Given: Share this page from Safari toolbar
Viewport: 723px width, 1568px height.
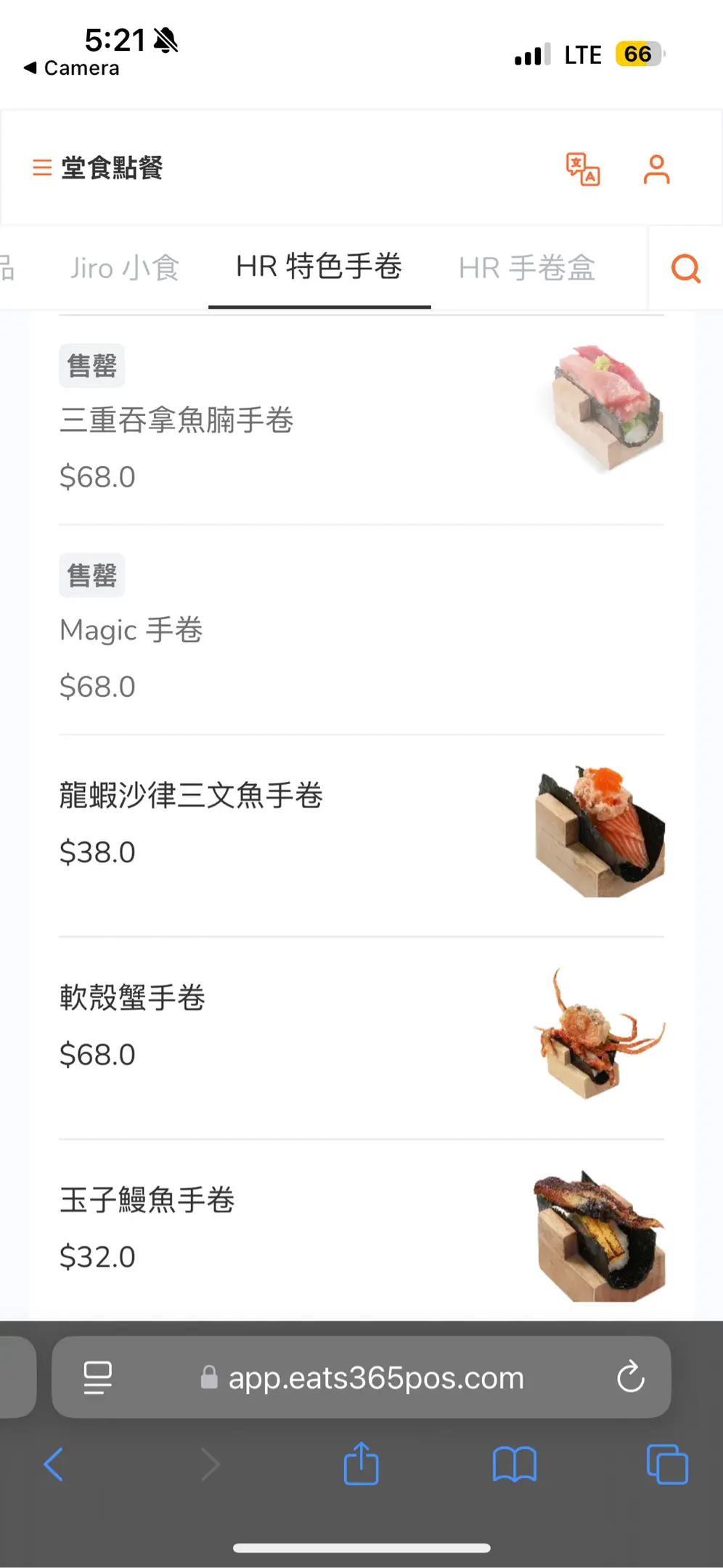Looking at the screenshot, I should pyautogui.click(x=361, y=1464).
